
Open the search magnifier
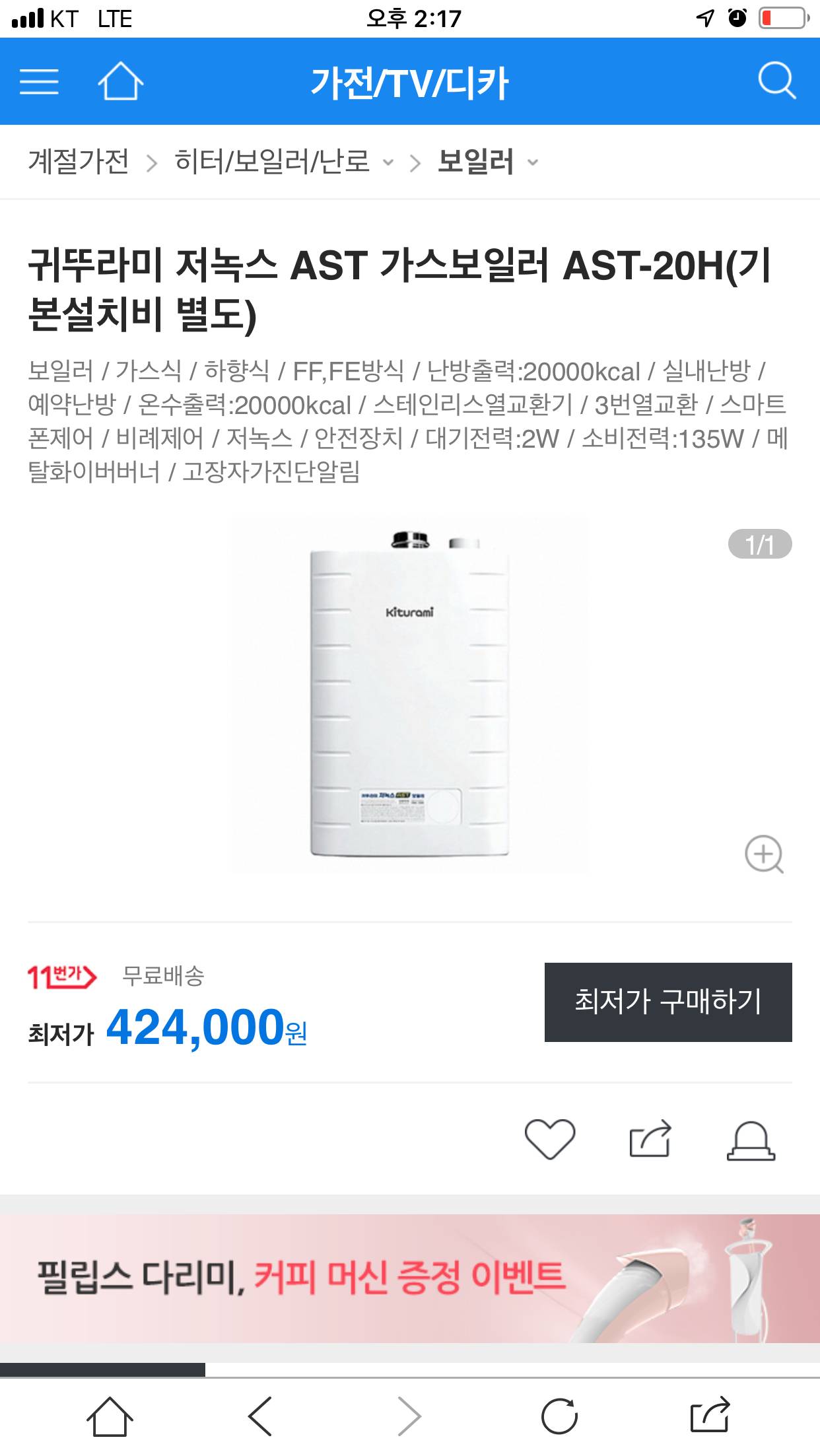pos(776,81)
